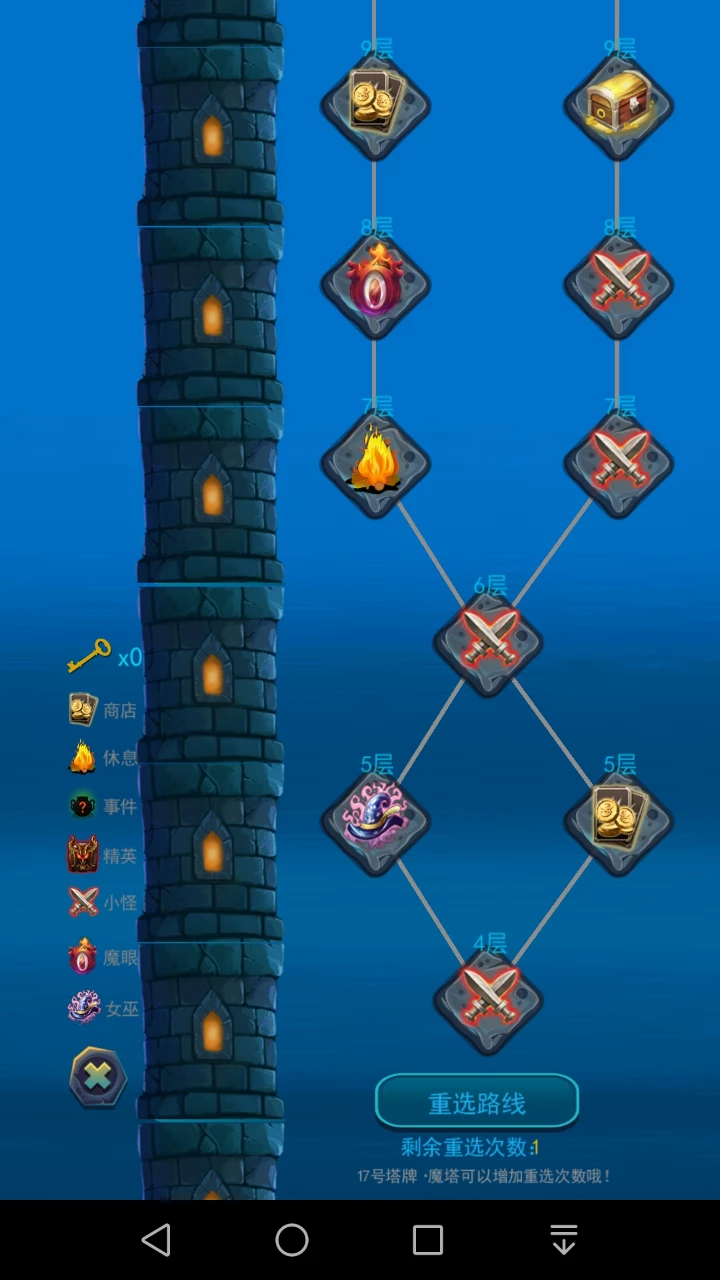Go back using the system back button

click(x=156, y=1240)
